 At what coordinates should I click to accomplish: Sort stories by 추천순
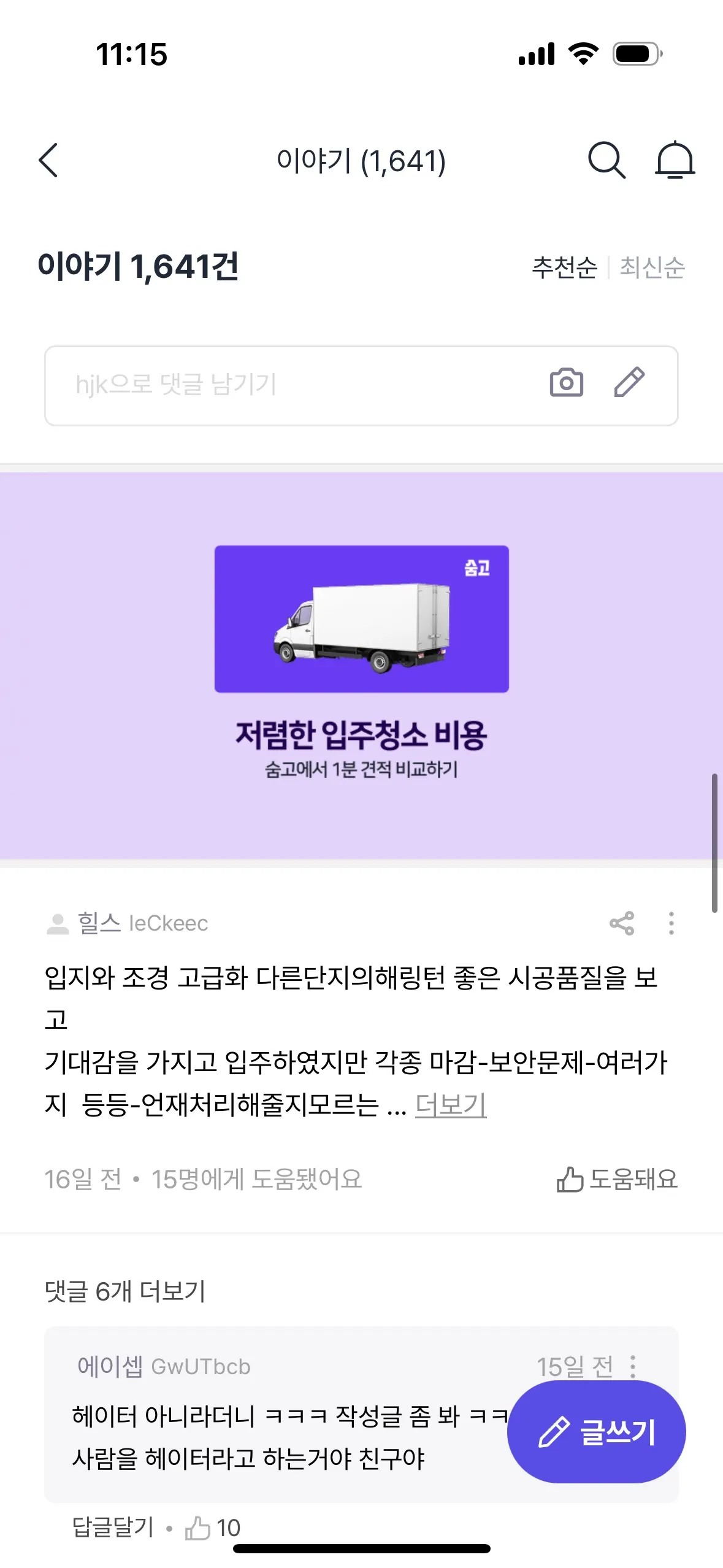coord(564,267)
